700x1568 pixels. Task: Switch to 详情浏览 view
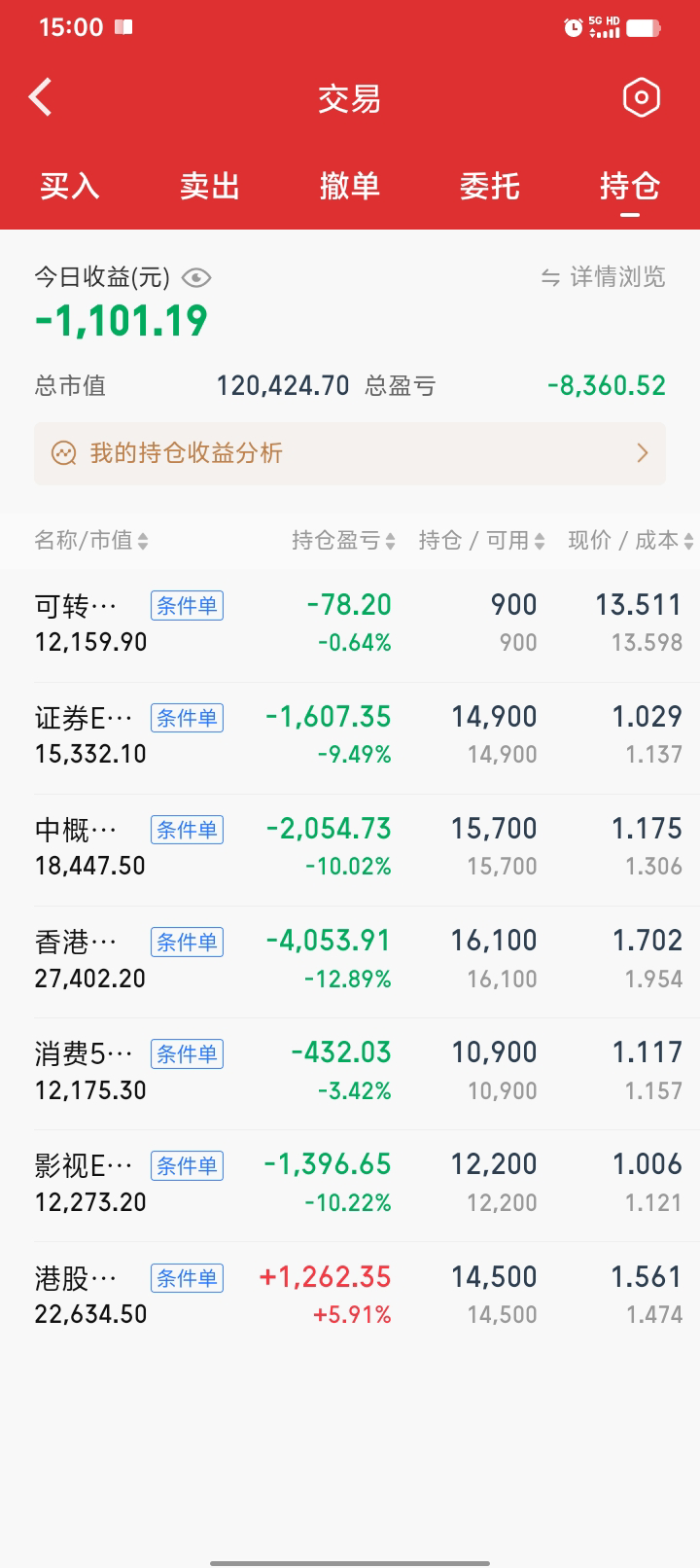pos(604,277)
